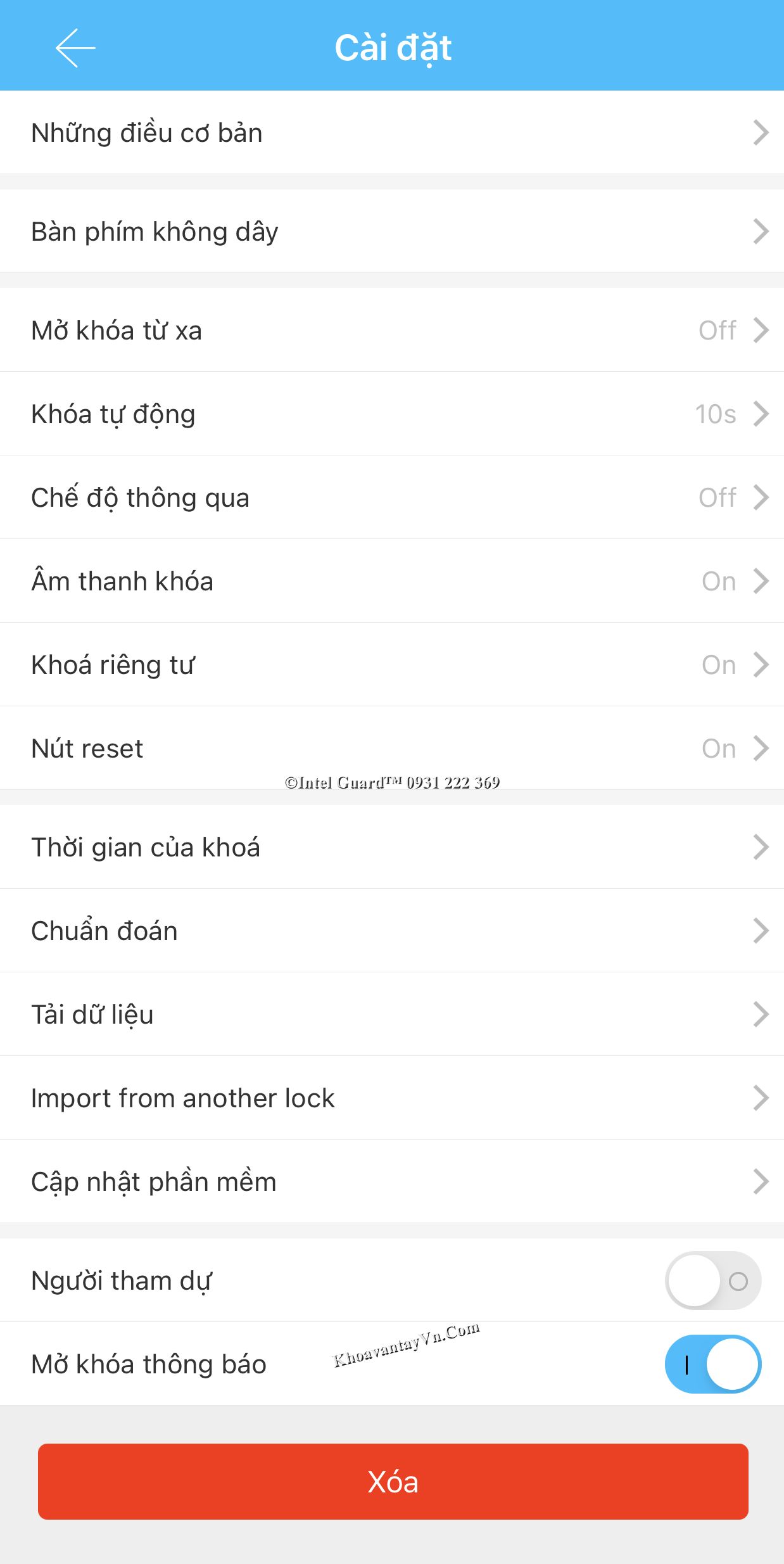This screenshot has height=1564, width=784.
Task: Change Khóa tự động timing
Action: click(392, 414)
